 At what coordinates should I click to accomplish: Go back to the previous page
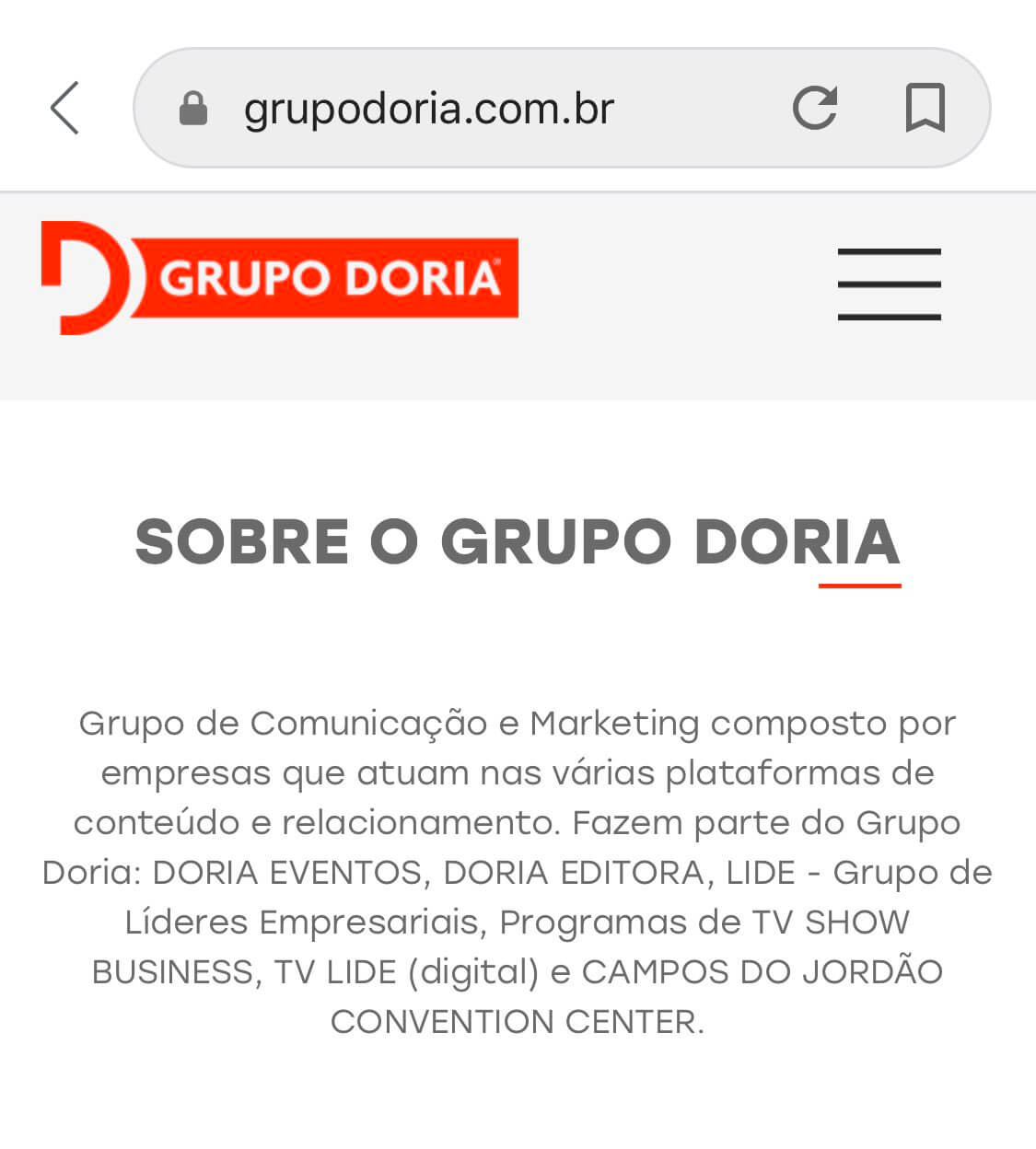[64, 108]
